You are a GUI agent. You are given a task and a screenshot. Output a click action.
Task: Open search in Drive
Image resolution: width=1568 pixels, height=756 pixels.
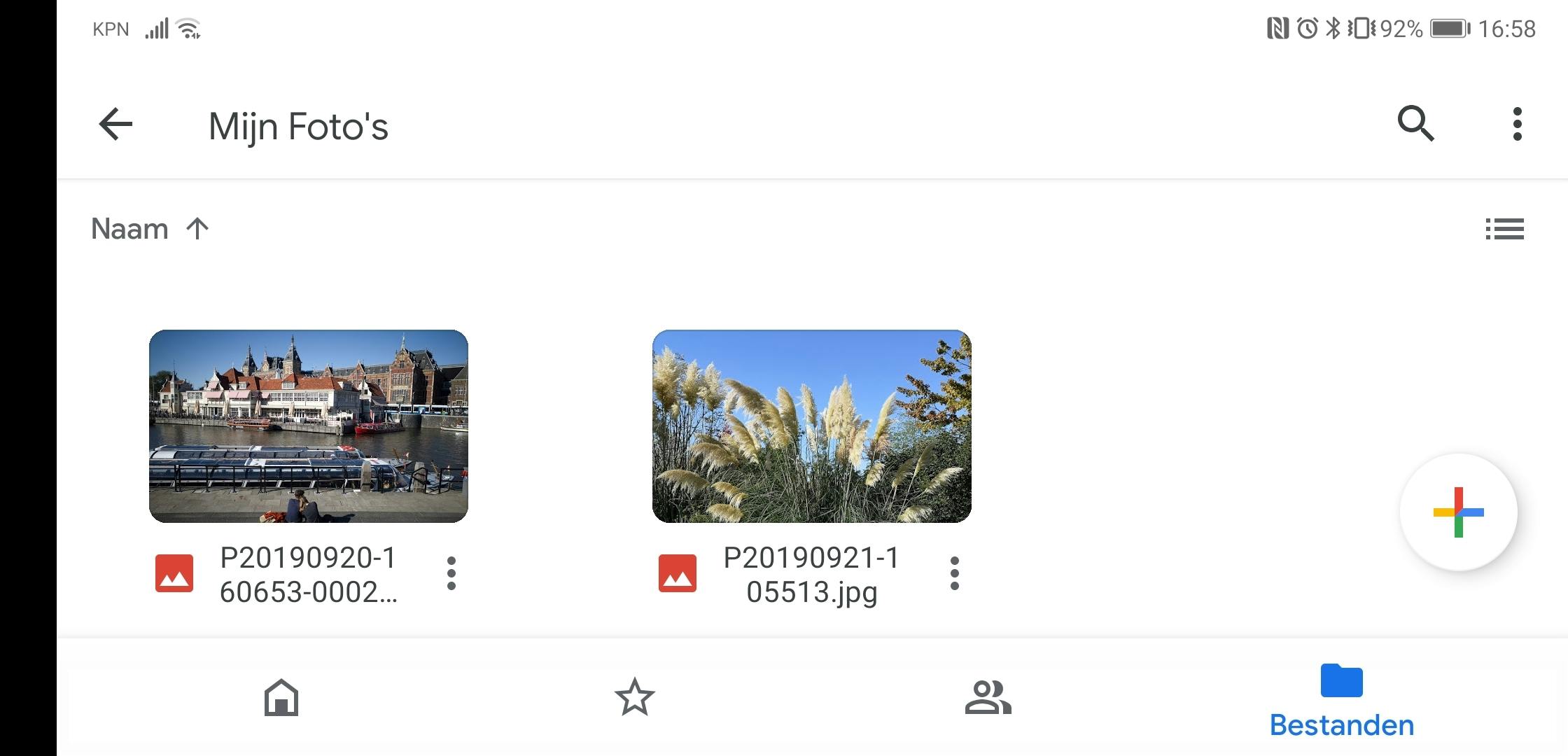point(1415,125)
